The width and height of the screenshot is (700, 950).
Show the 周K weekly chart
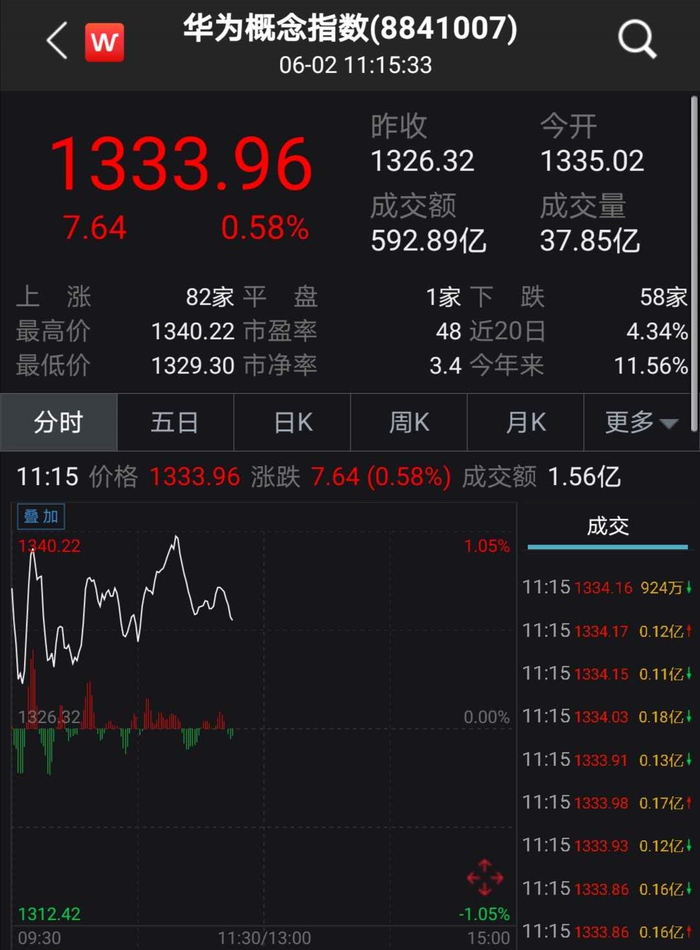(408, 422)
